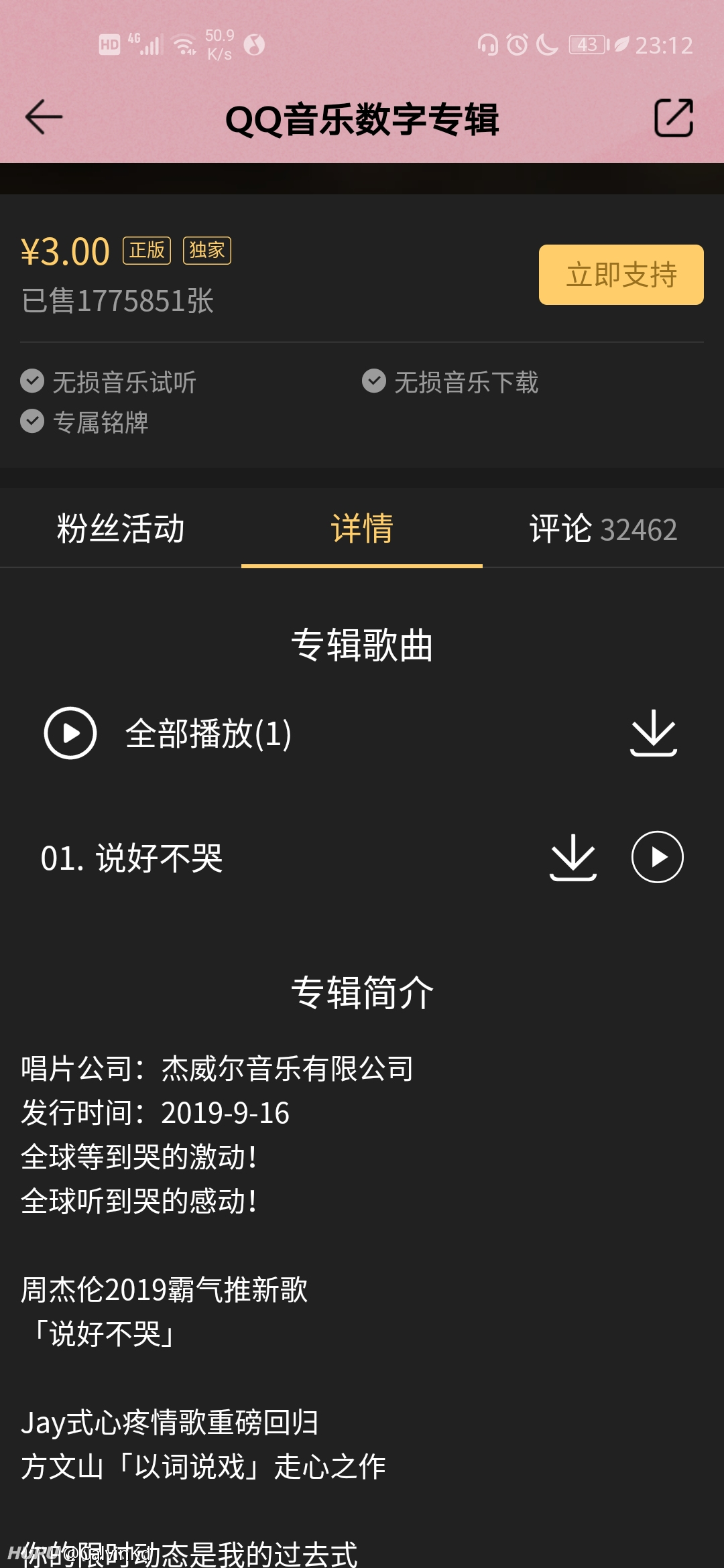Open the track row 01. 说好不哭
The height and width of the screenshot is (1568, 724).
362,857
